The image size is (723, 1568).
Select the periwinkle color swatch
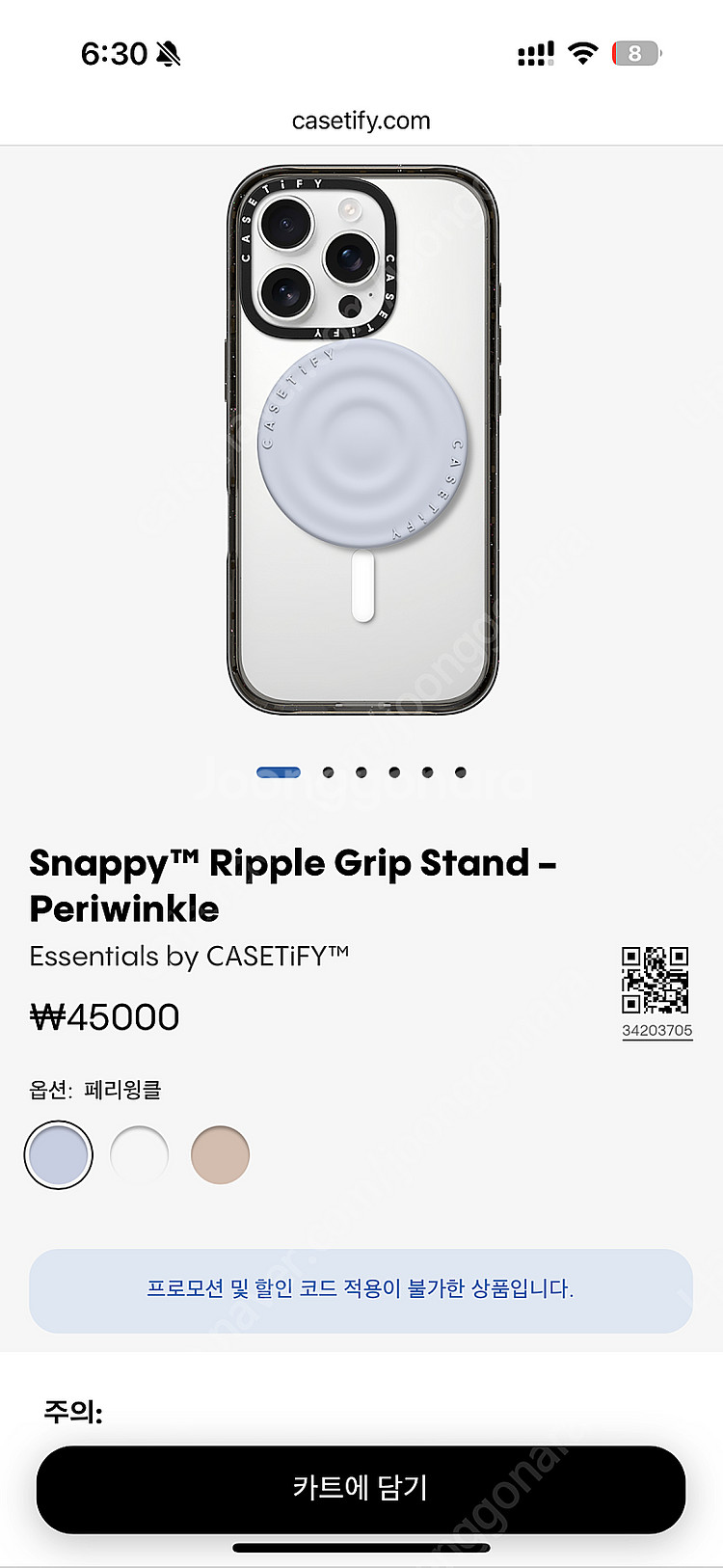[x=59, y=1154]
